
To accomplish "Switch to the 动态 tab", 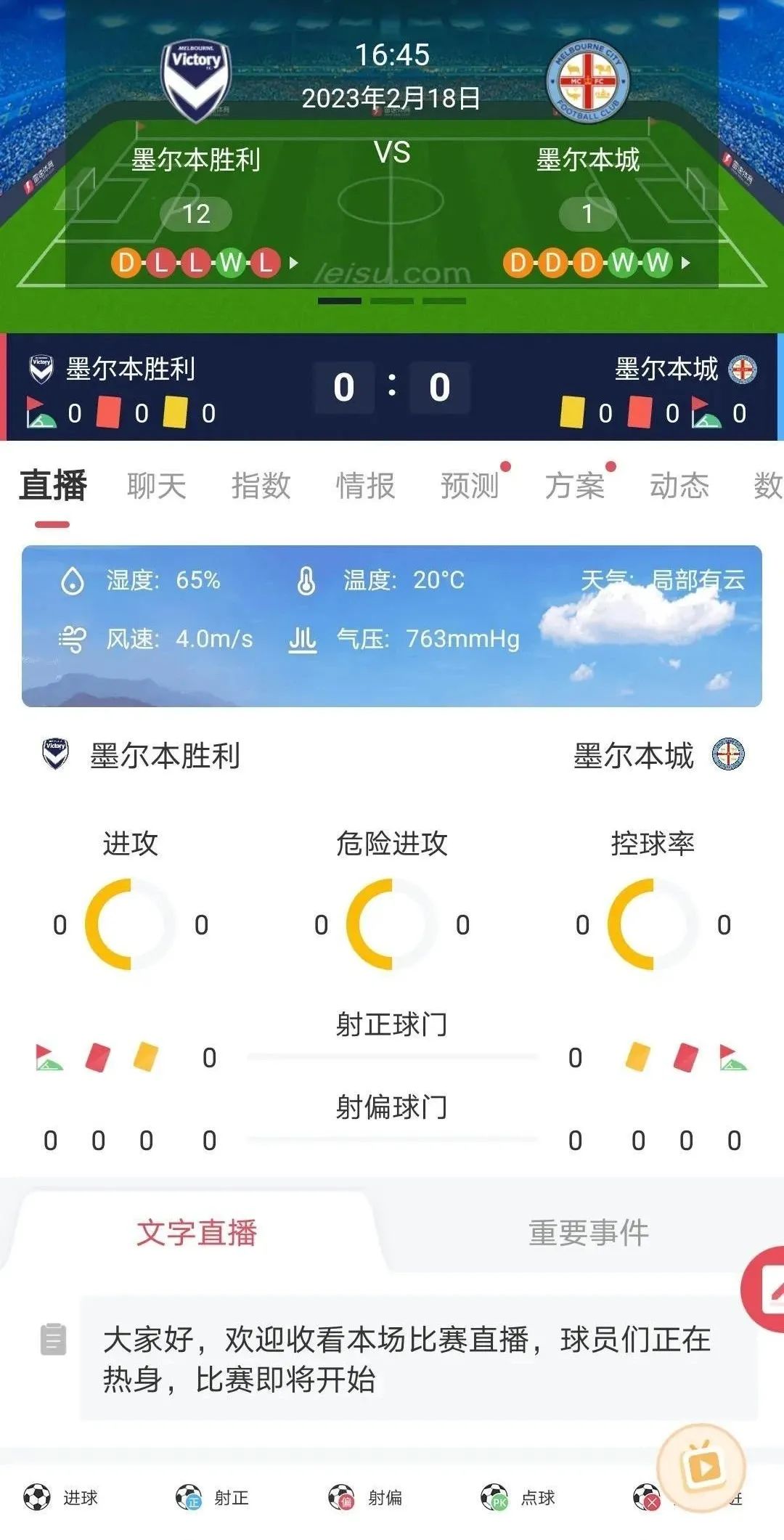I will point(679,486).
